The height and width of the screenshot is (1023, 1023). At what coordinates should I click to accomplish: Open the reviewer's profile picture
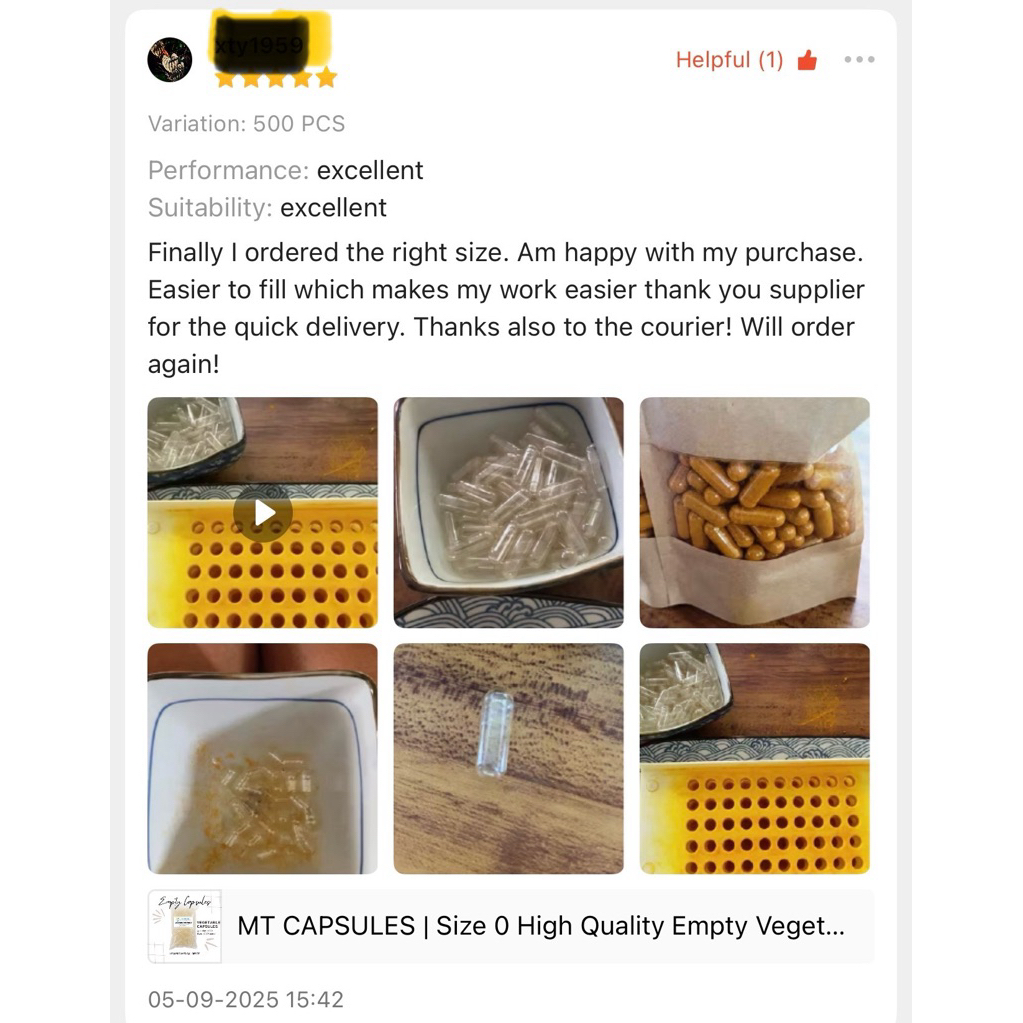pyautogui.click(x=170, y=60)
